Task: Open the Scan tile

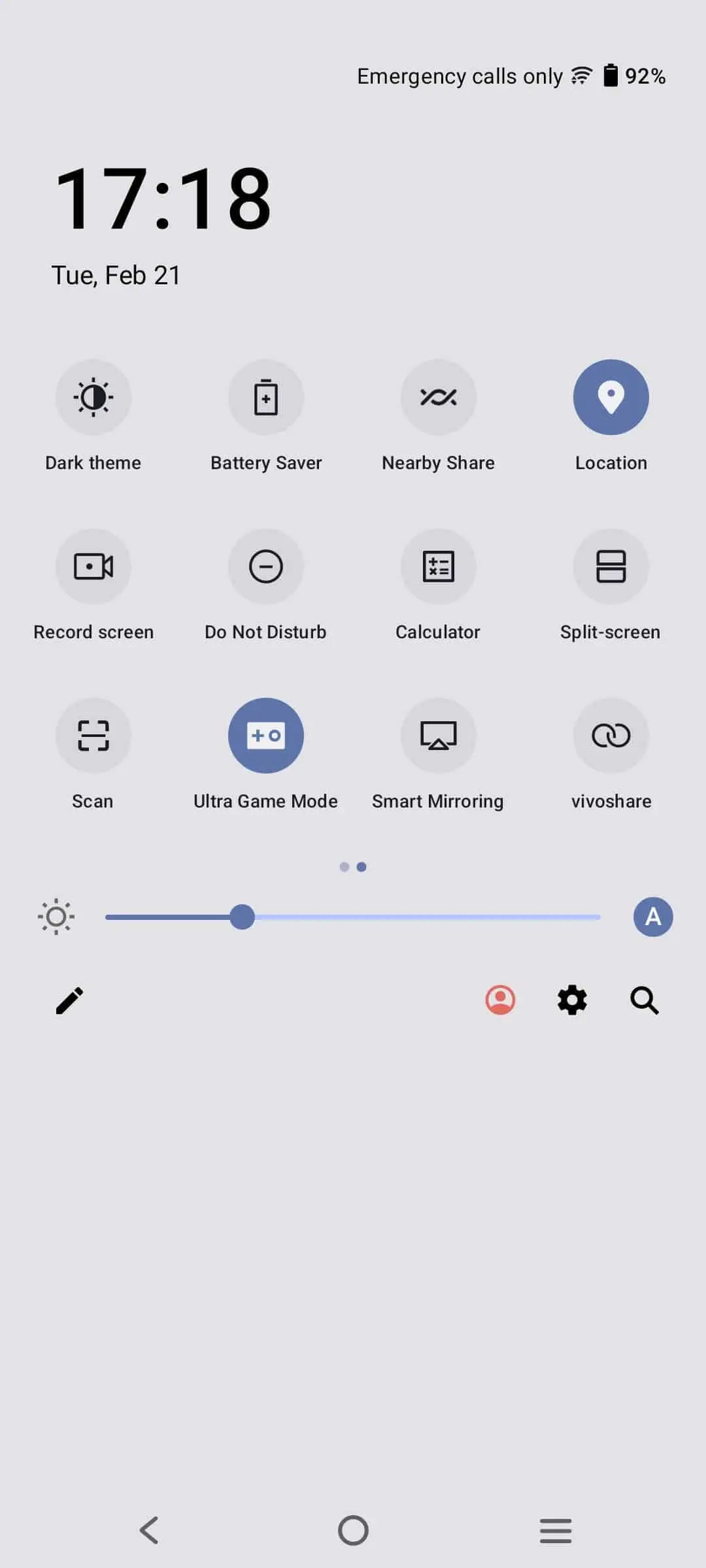Action: click(93, 736)
